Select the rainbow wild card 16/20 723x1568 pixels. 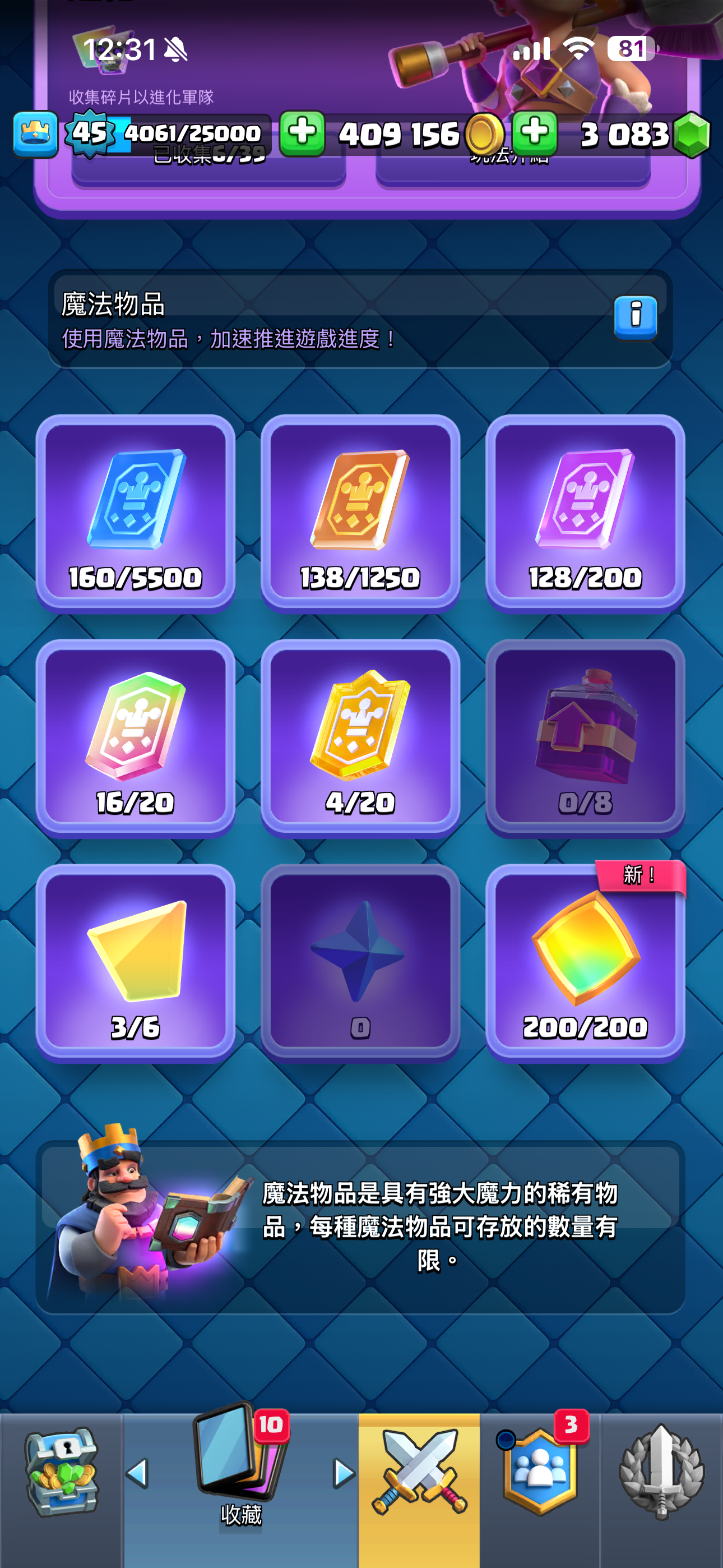pyautogui.click(x=135, y=738)
